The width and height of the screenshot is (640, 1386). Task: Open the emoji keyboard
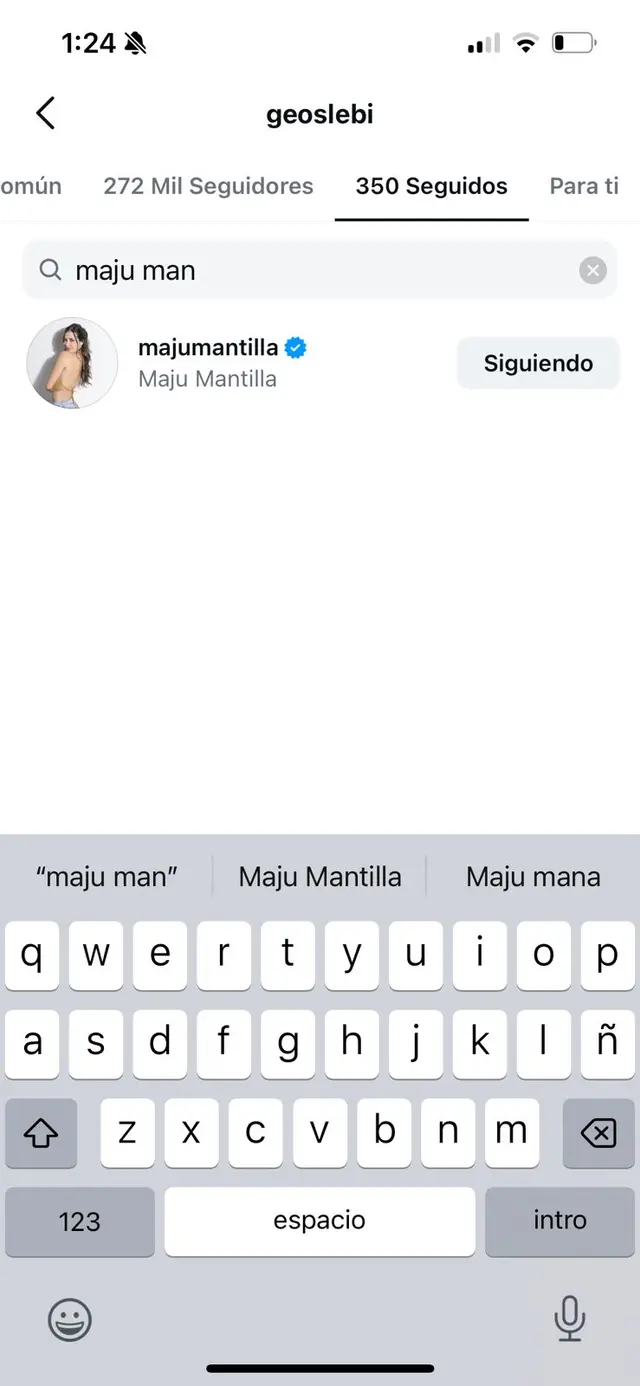(x=70, y=1320)
